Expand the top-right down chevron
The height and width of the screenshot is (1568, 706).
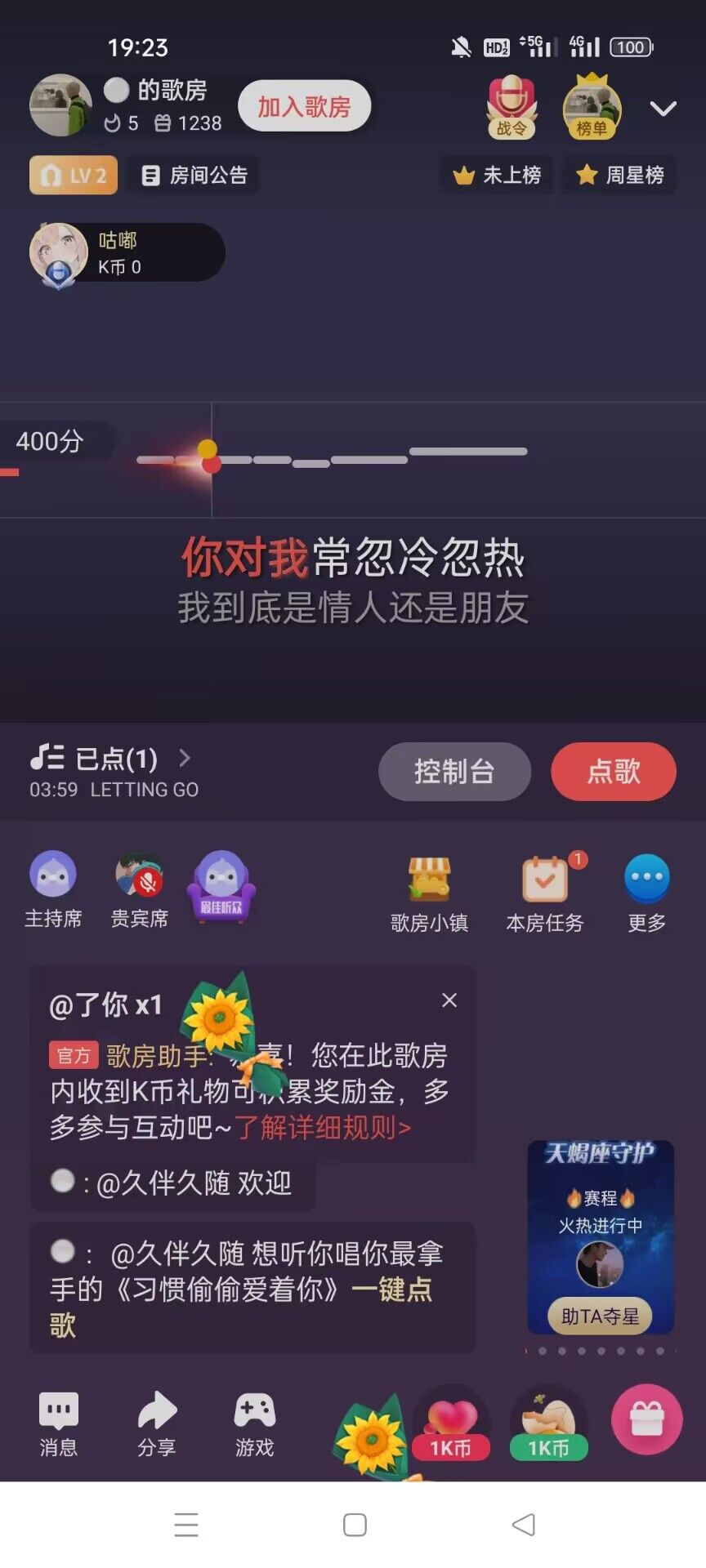point(663,109)
